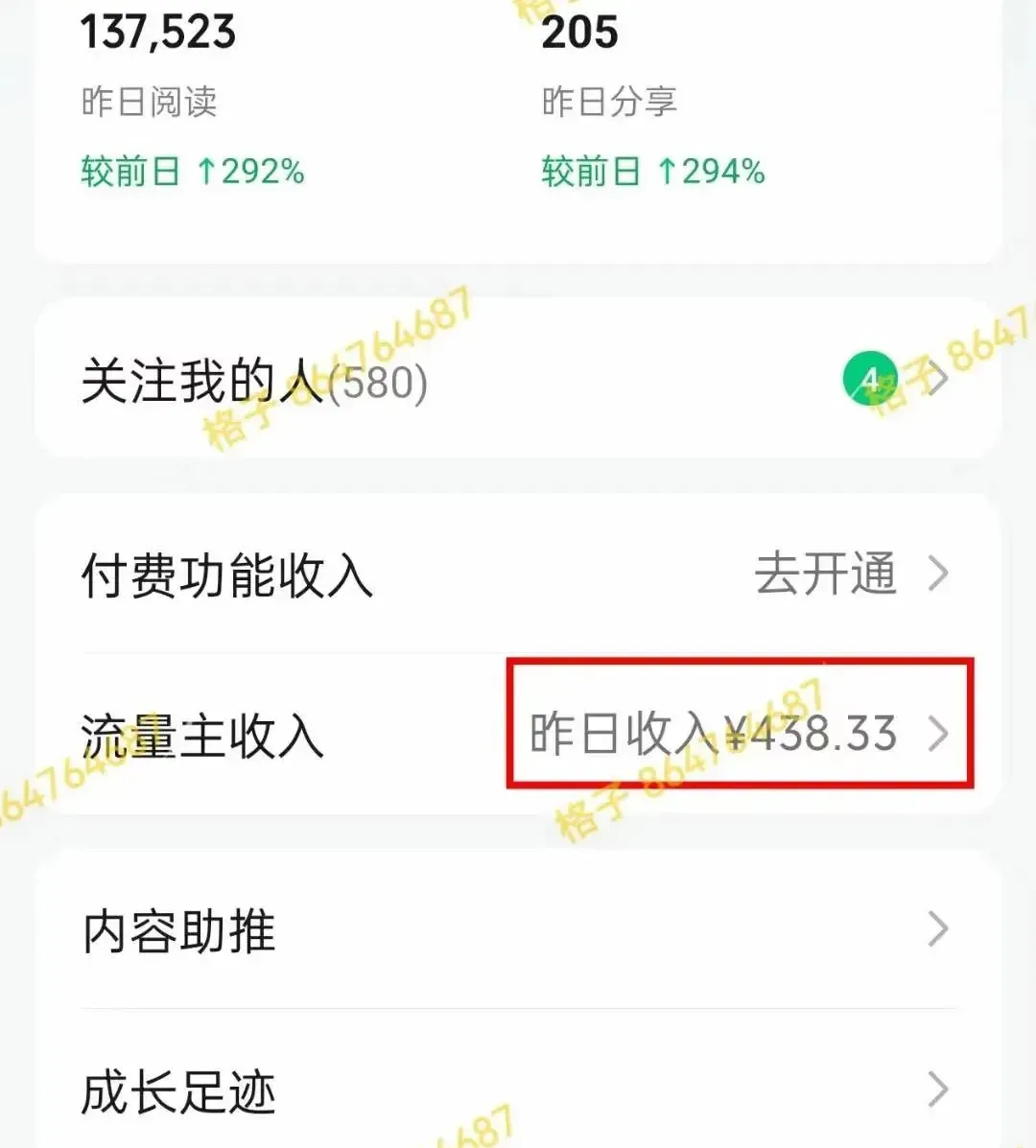Viewport: 1036px width, 1148px height.
Task: Open the 关注我的人 followers list
Action: coord(518,380)
